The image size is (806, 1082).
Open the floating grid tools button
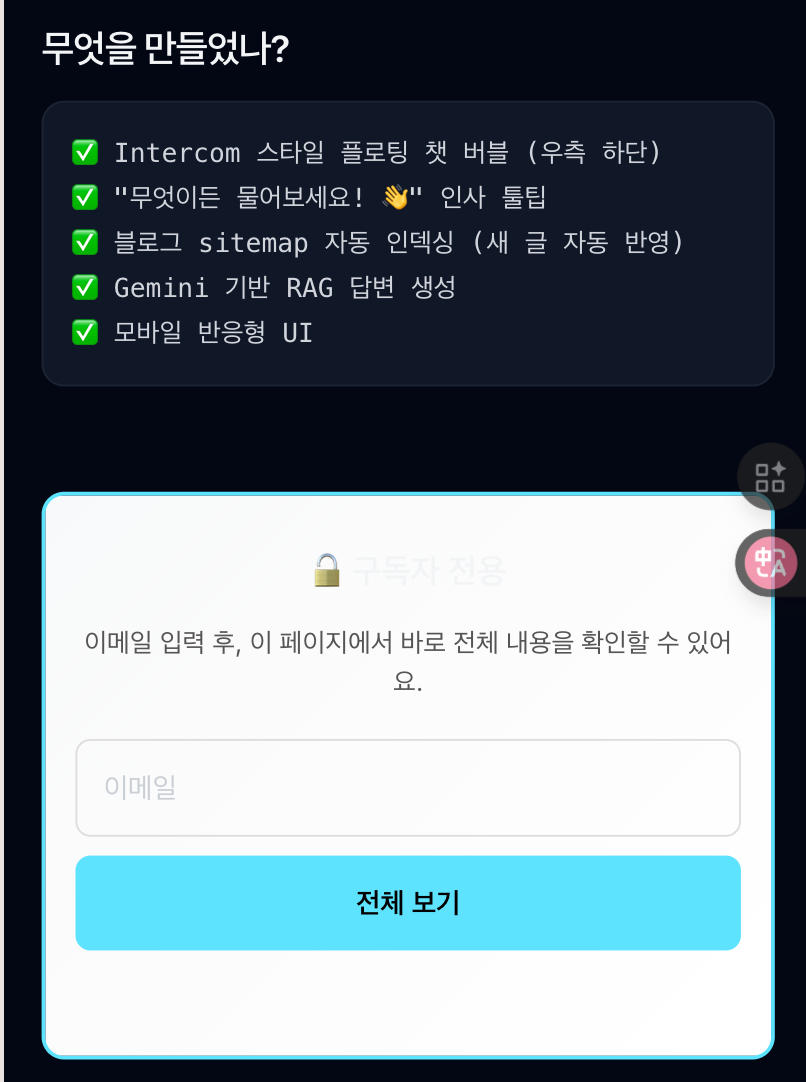[770, 477]
